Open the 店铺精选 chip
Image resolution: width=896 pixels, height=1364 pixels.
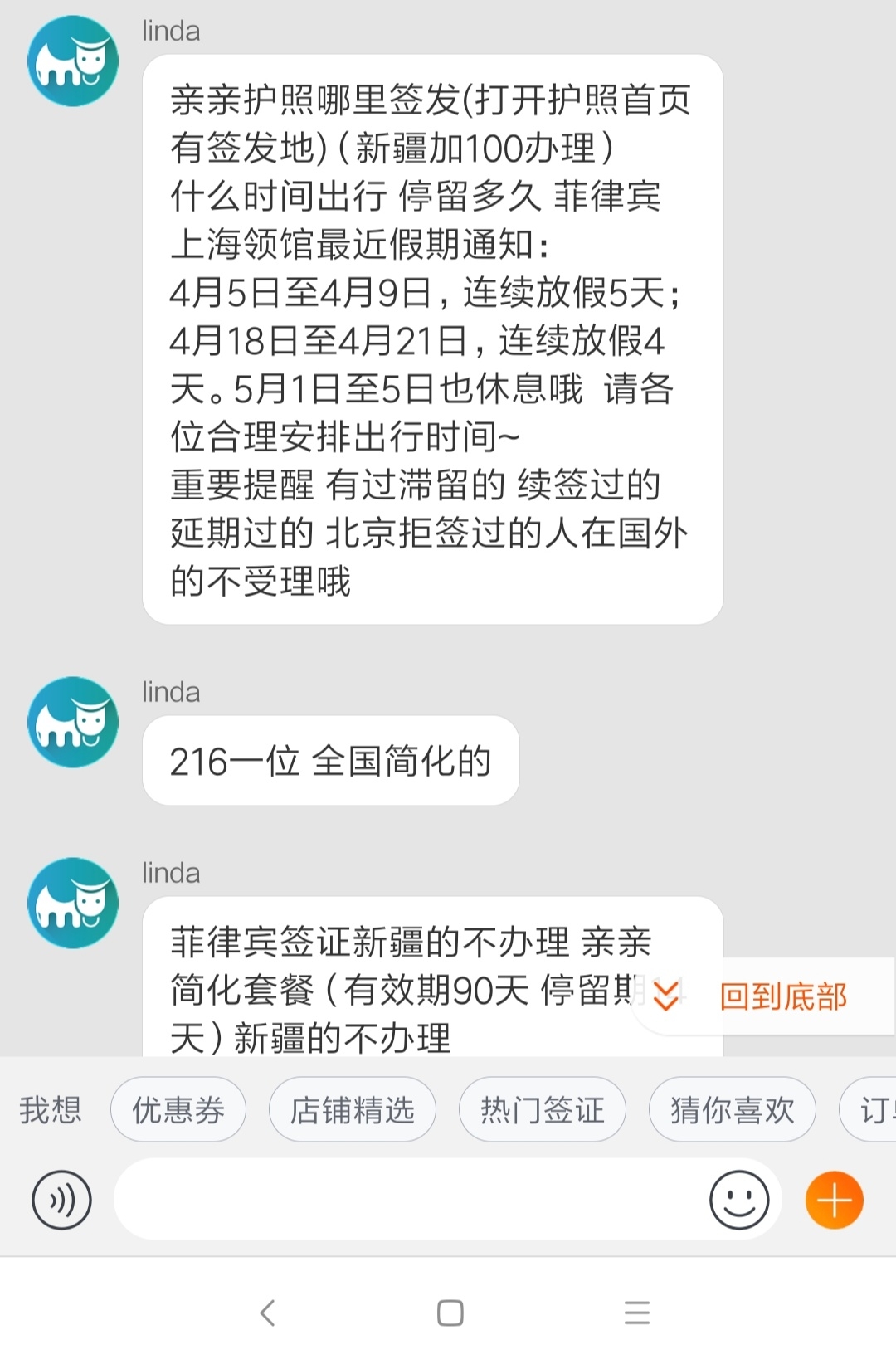[352, 1110]
